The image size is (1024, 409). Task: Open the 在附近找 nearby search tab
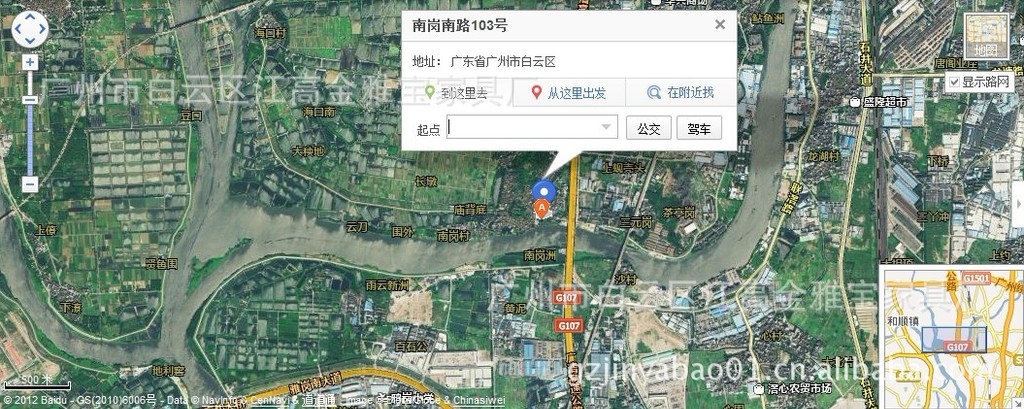click(681, 93)
